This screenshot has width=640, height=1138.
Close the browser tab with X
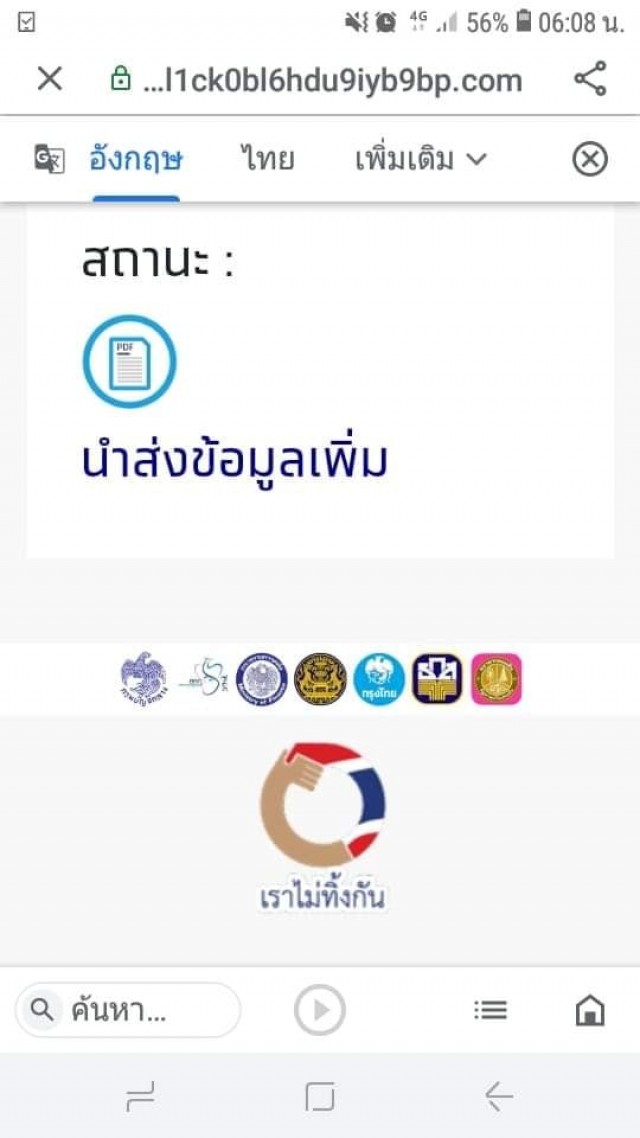pos(49,79)
